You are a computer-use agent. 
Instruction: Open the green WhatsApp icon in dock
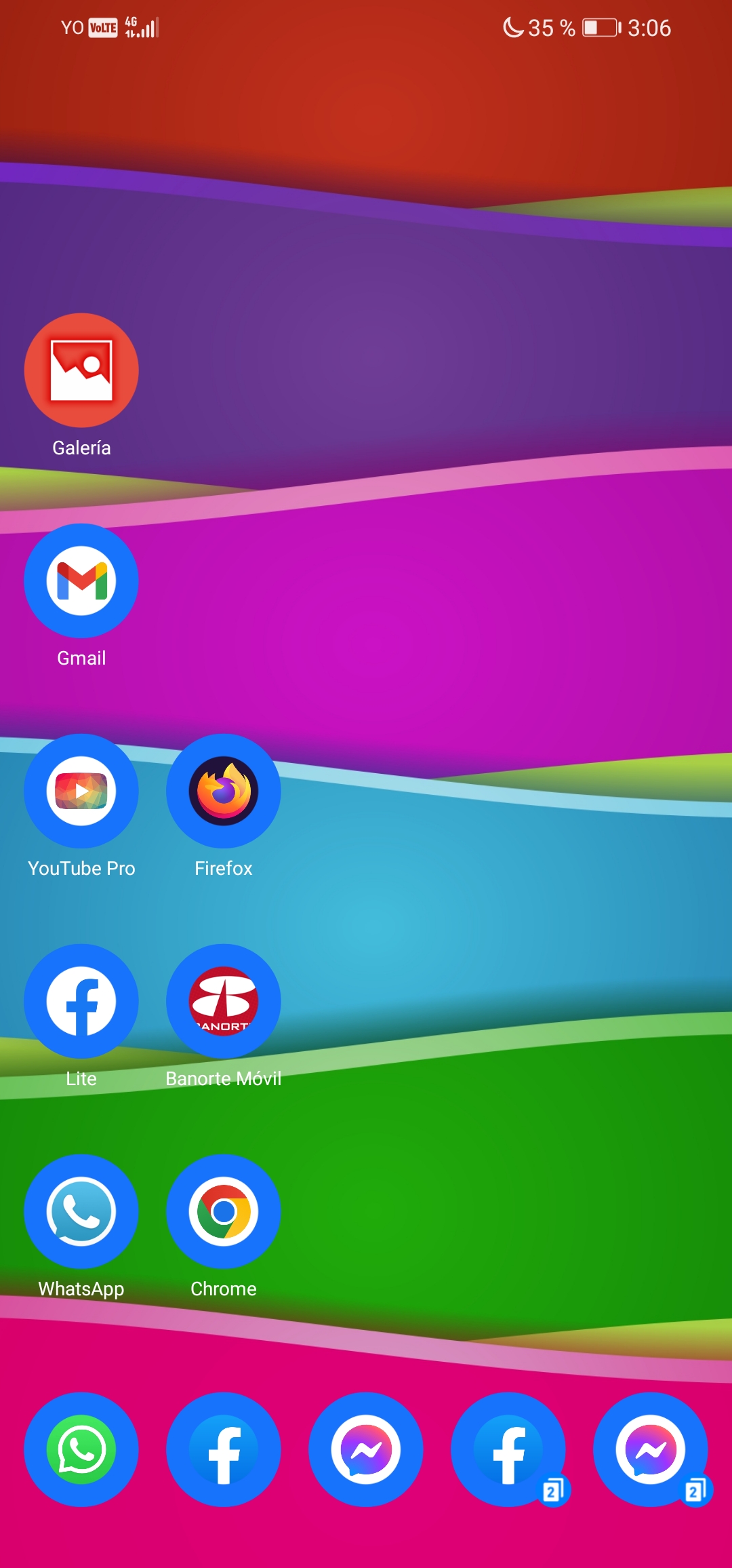(x=81, y=1449)
